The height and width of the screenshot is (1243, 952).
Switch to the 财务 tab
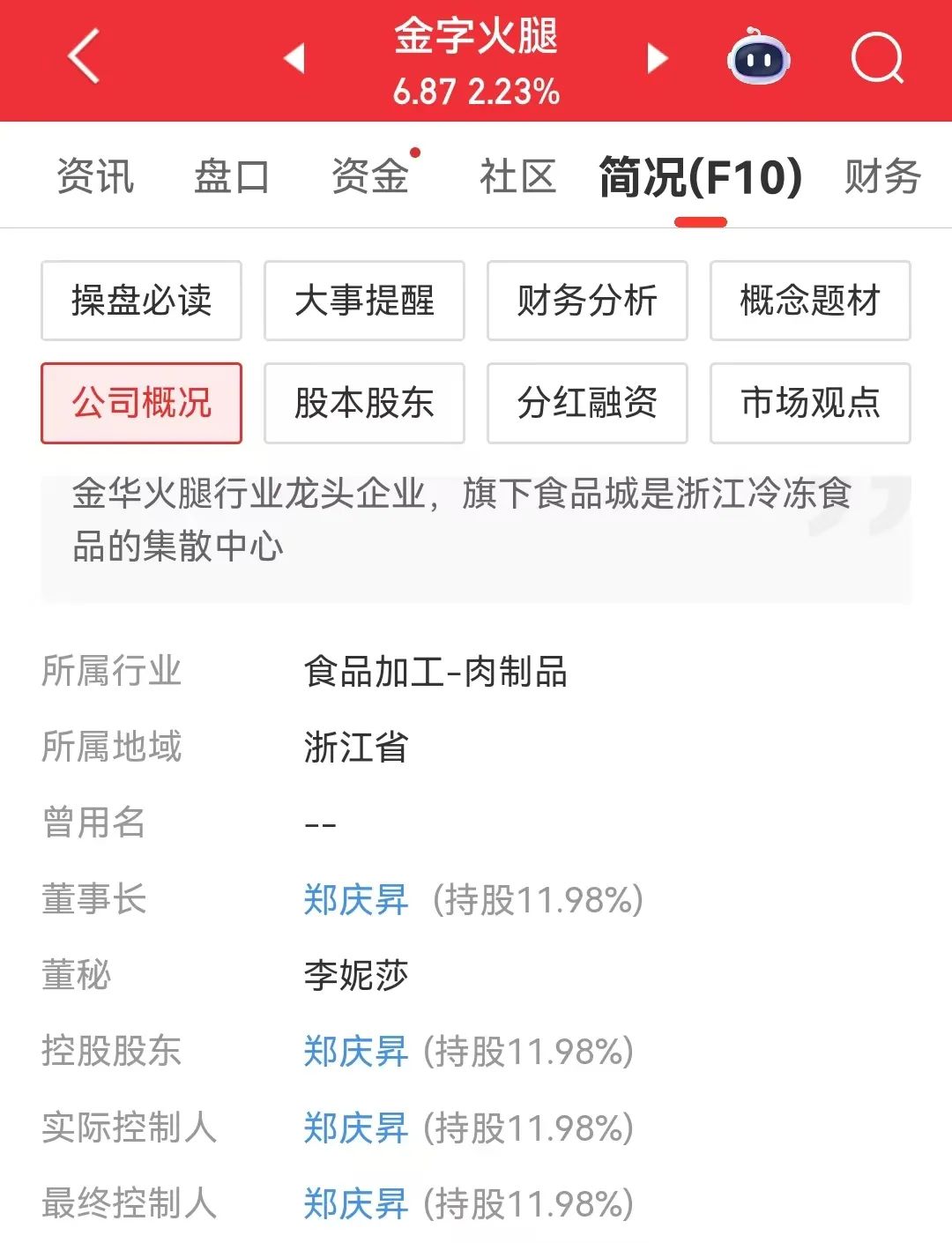pyautogui.click(x=882, y=176)
